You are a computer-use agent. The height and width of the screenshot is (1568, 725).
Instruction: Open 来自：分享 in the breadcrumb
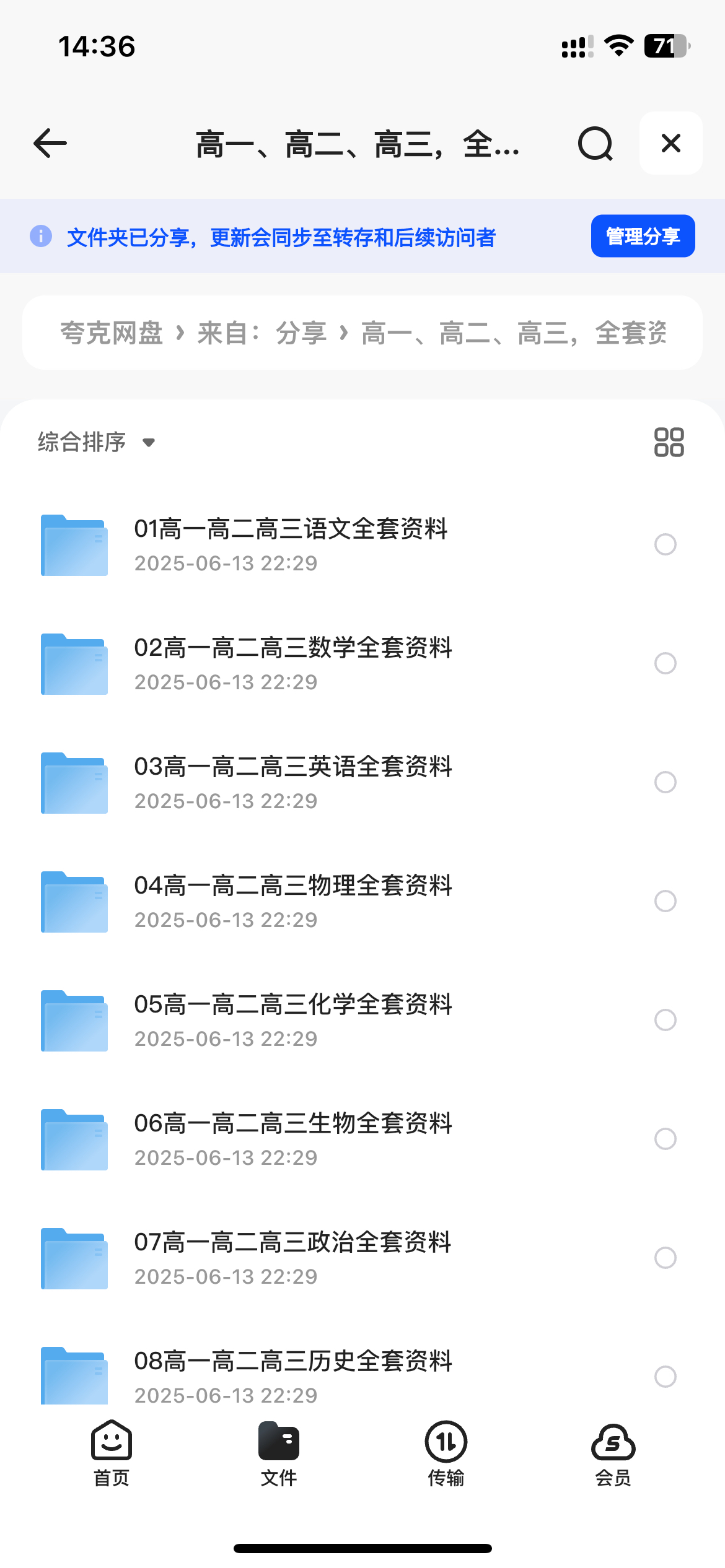click(262, 333)
